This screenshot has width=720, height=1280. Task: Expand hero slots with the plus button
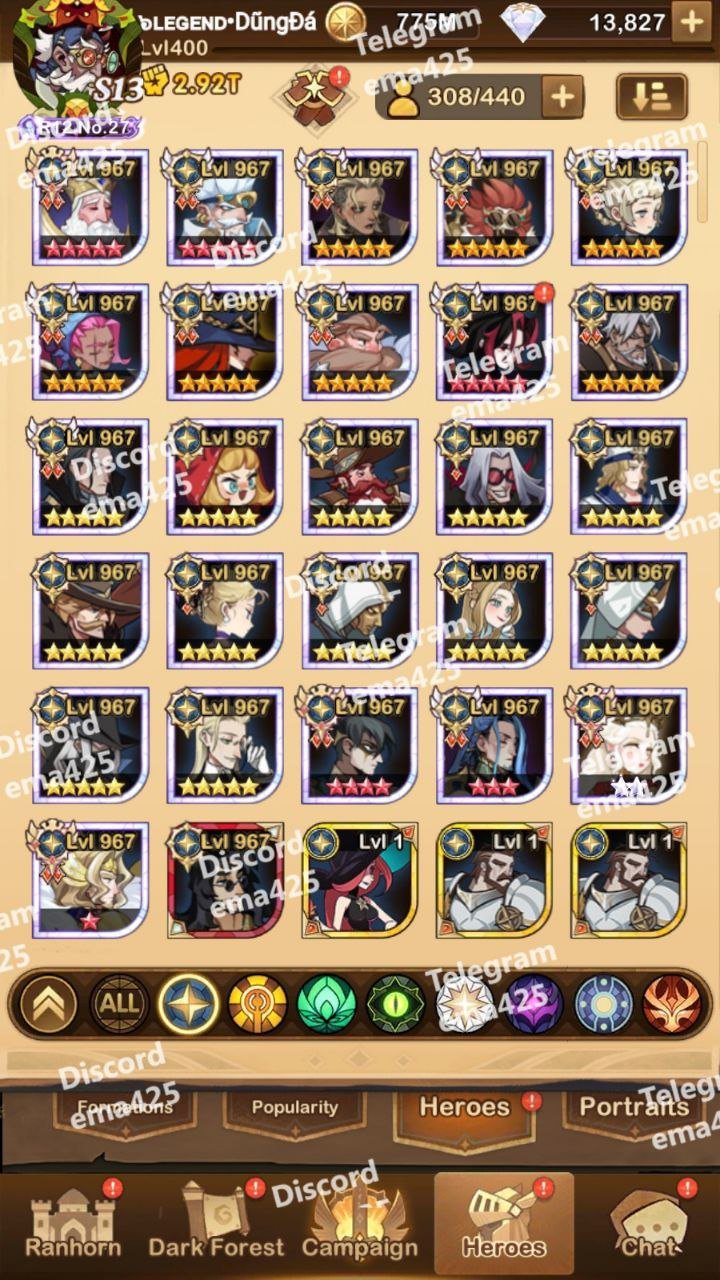562,96
